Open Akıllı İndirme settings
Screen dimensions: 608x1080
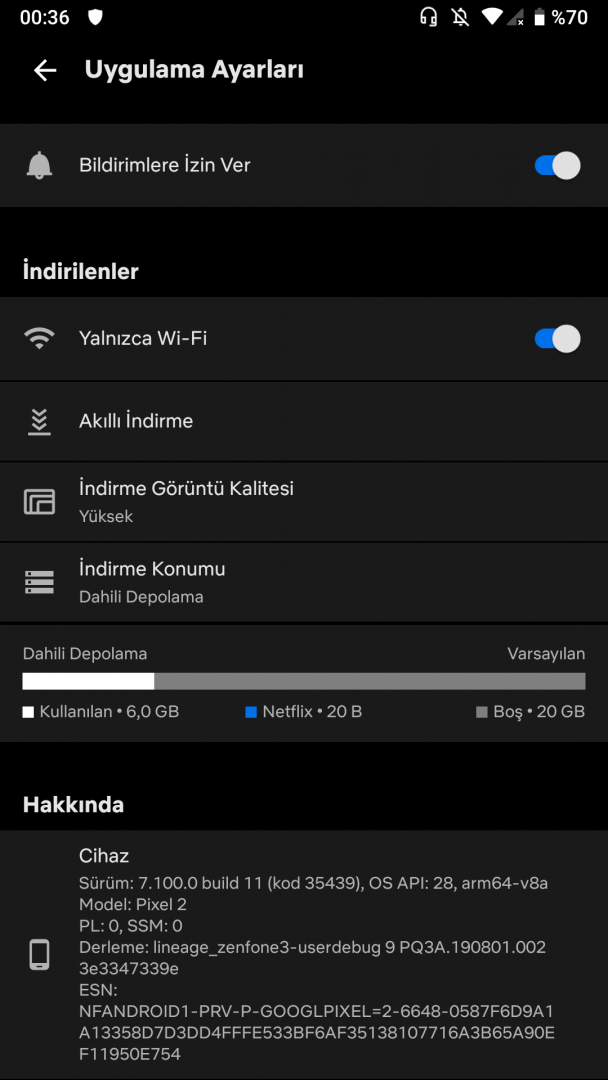point(304,421)
